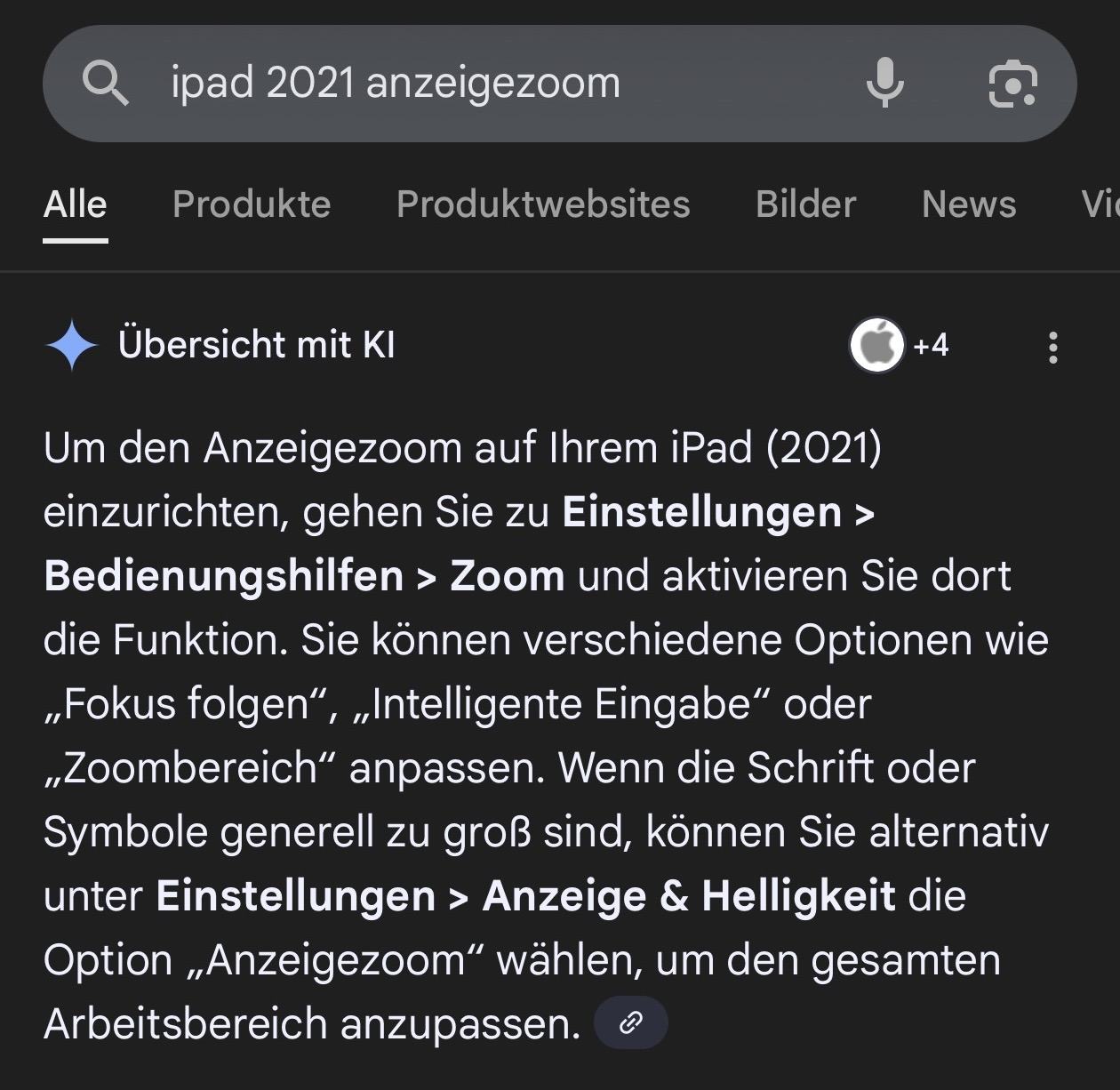Start voice search with the microphone
The width and height of the screenshot is (1120, 1090).
click(884, 84)
